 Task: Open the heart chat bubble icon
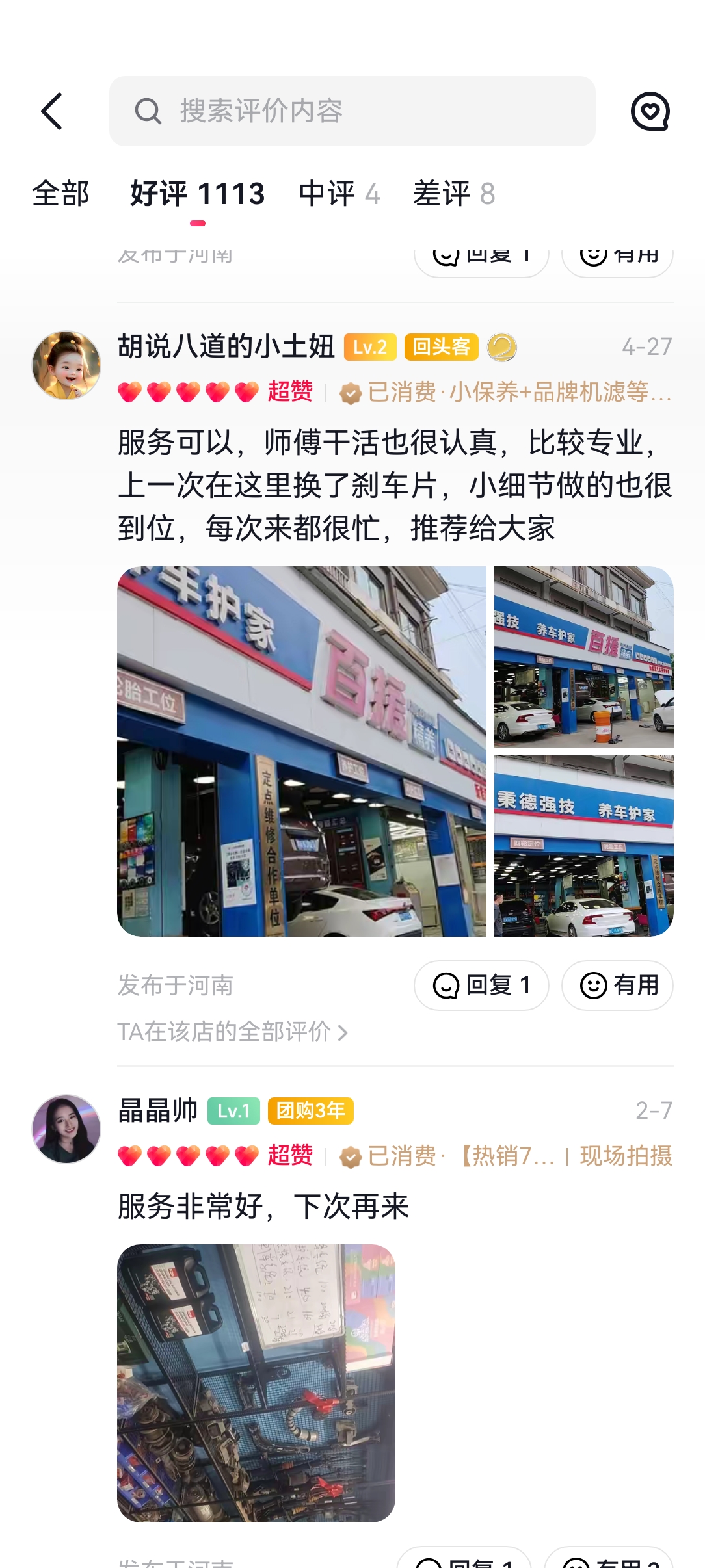650,111
